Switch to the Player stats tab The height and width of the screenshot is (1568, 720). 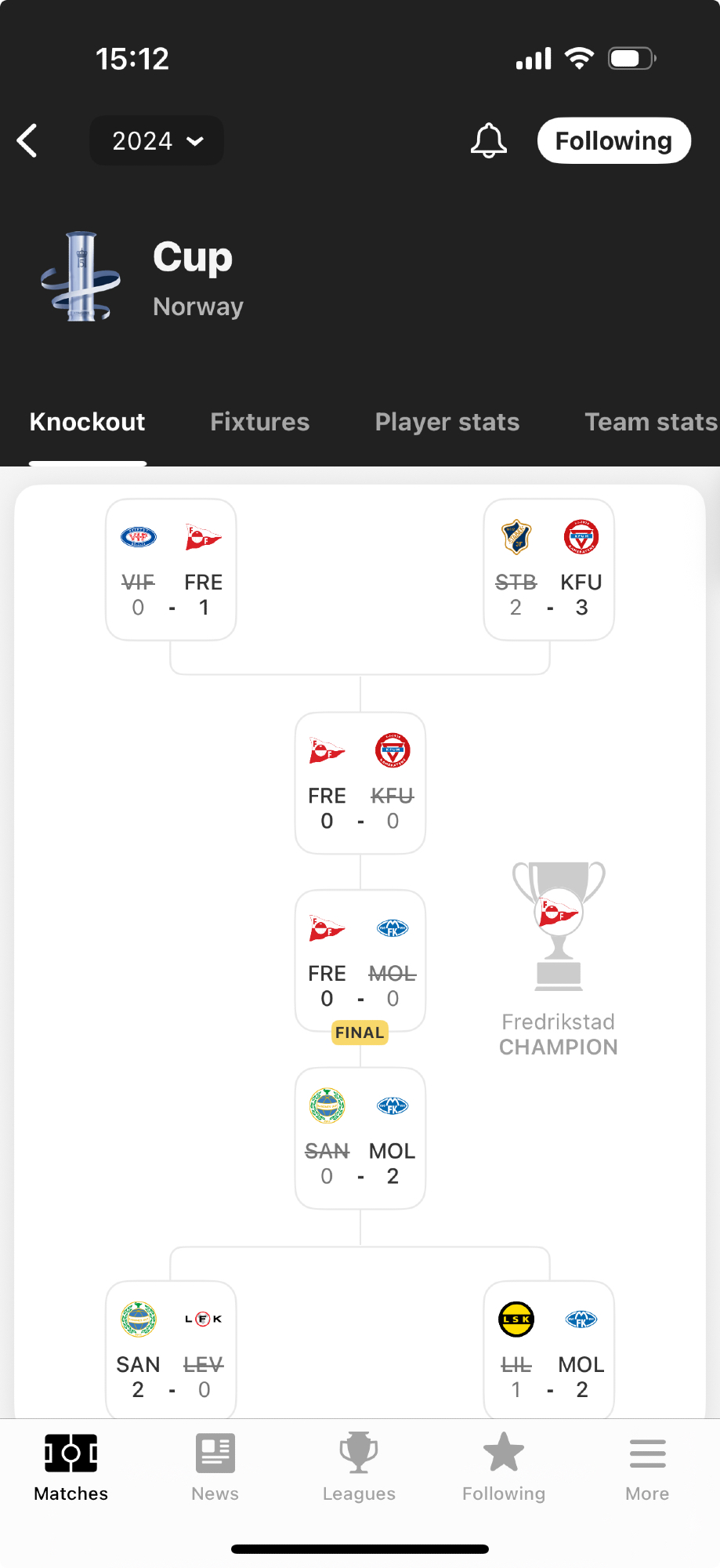click(447, 422)
